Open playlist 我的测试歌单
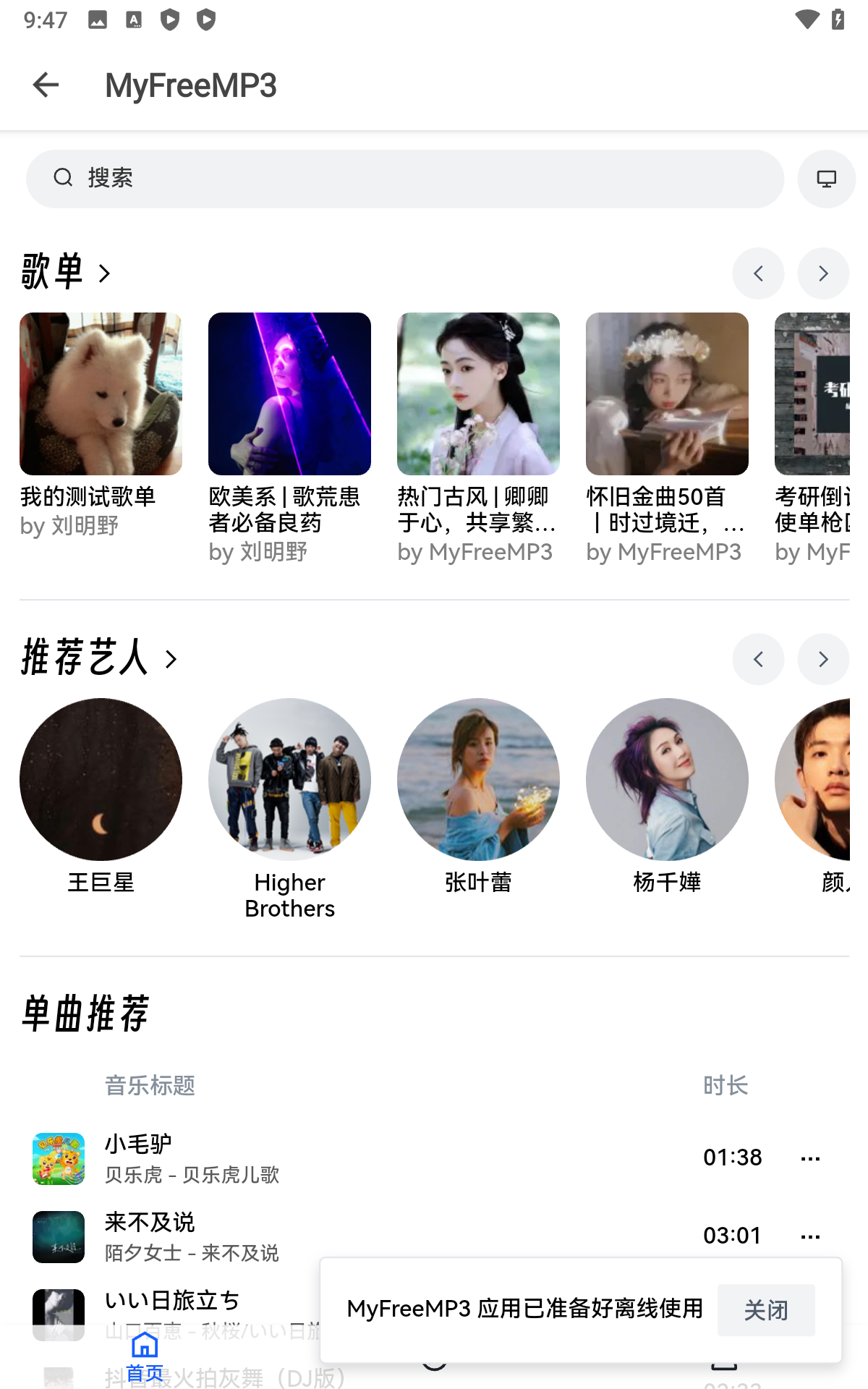This screenshot has width=868, height=1389. [101, 393]
